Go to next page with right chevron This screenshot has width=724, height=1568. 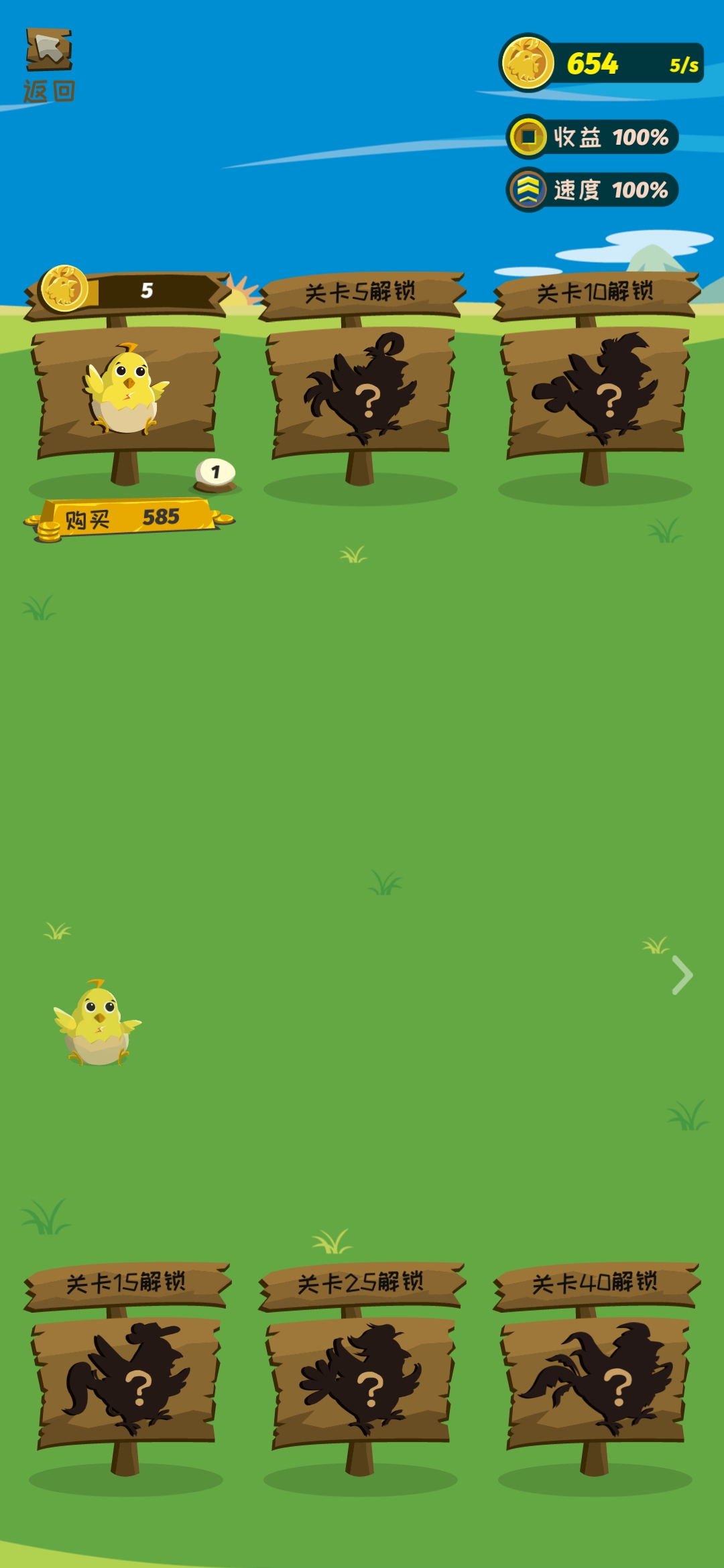coord(682,975)
